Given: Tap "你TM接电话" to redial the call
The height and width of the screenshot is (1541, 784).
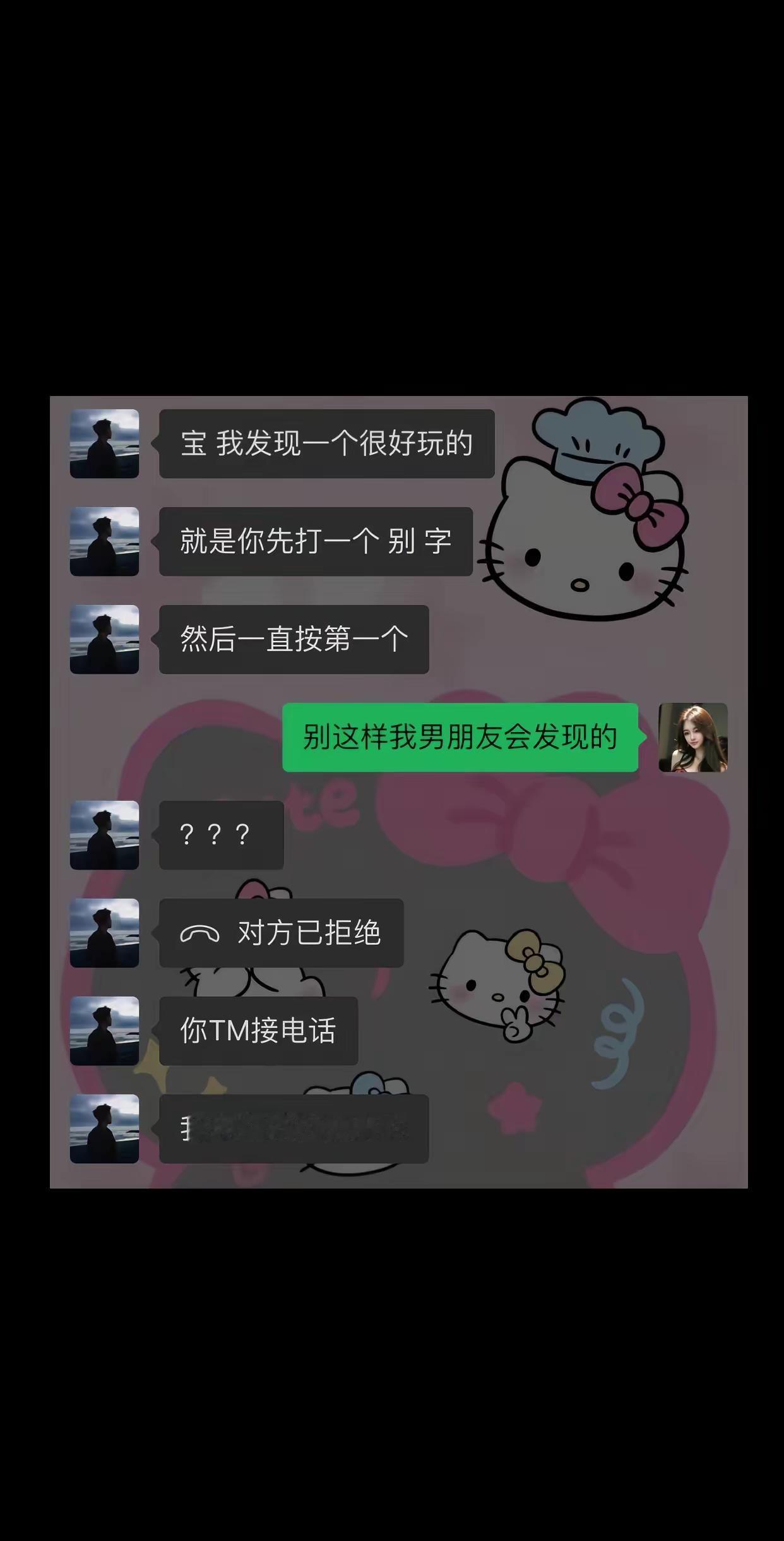Looking at the screenshot, I should (259, 1031).
